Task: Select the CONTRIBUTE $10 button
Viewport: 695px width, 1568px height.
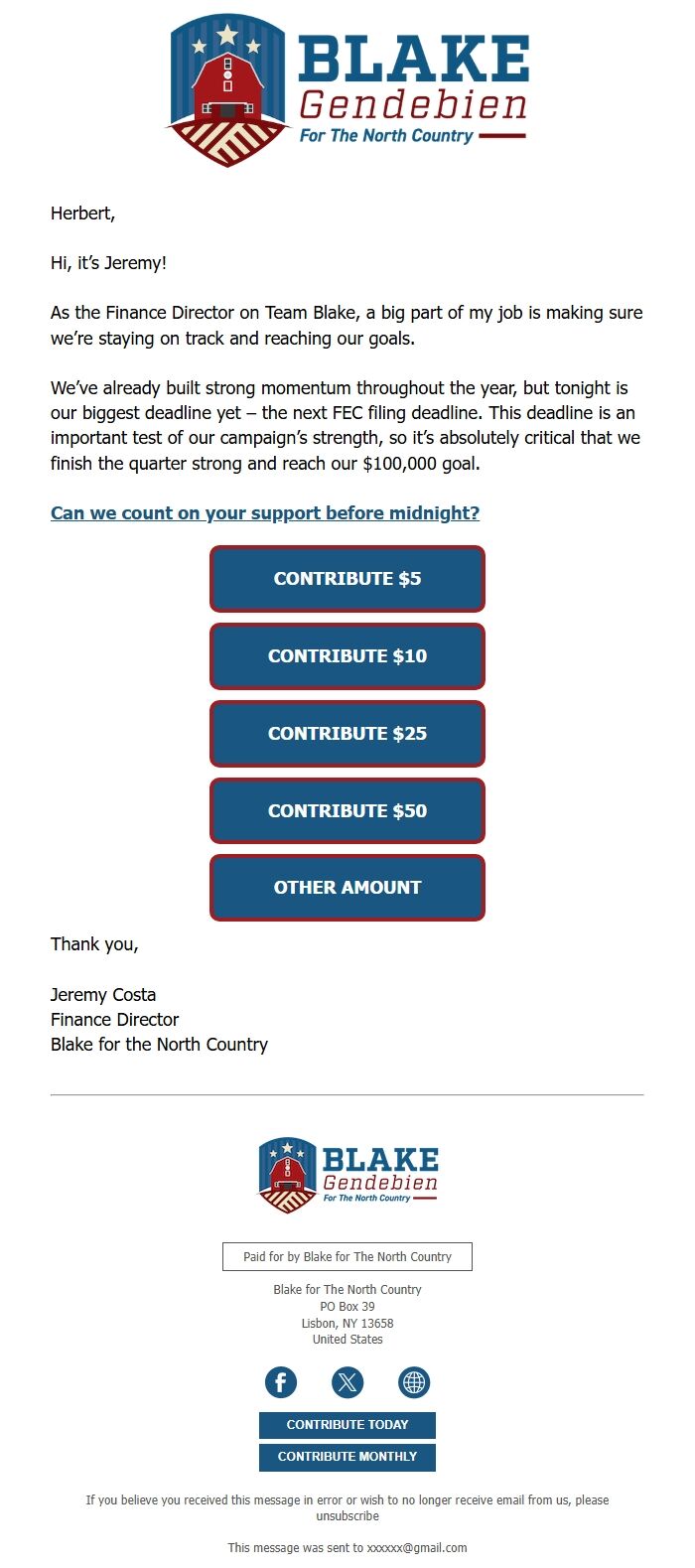Action: click(x=347, y=656)
